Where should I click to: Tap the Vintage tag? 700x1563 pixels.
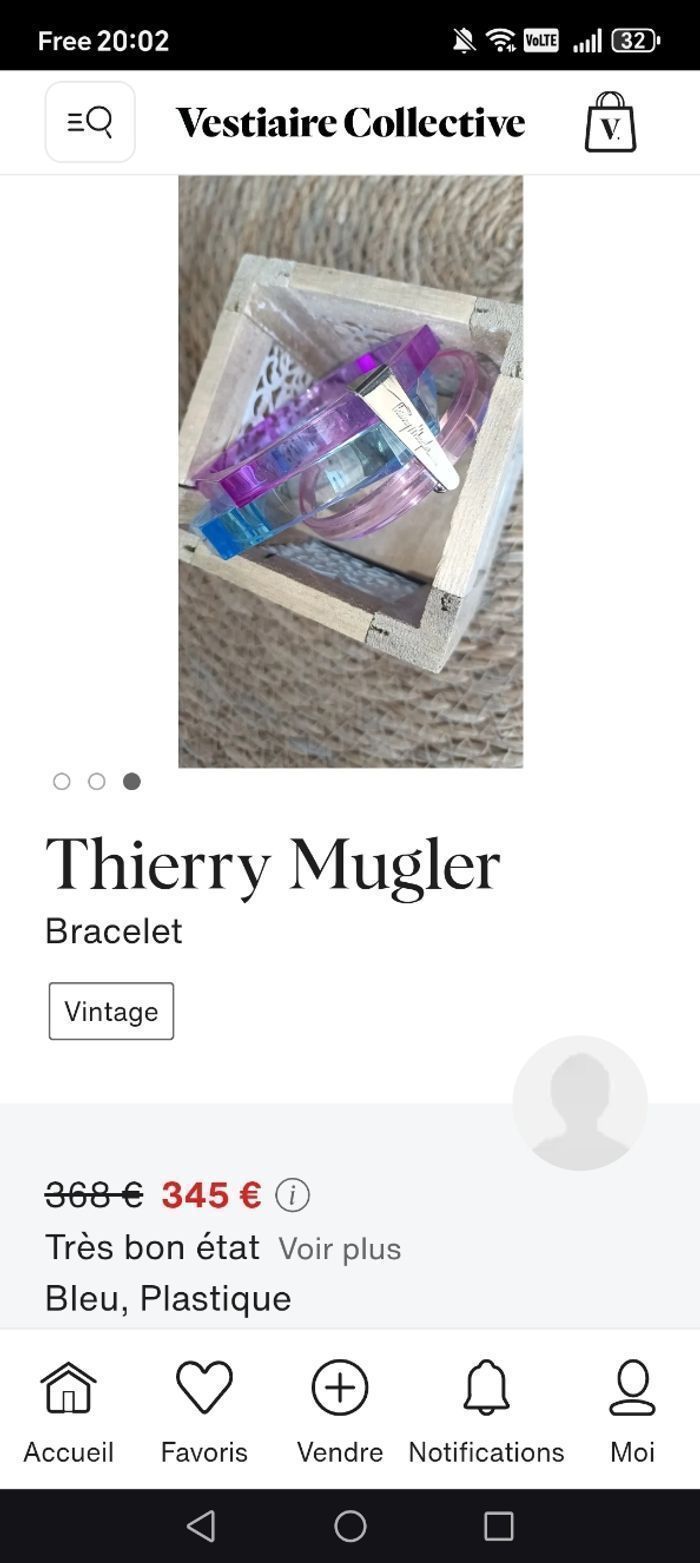[111, 1011]
